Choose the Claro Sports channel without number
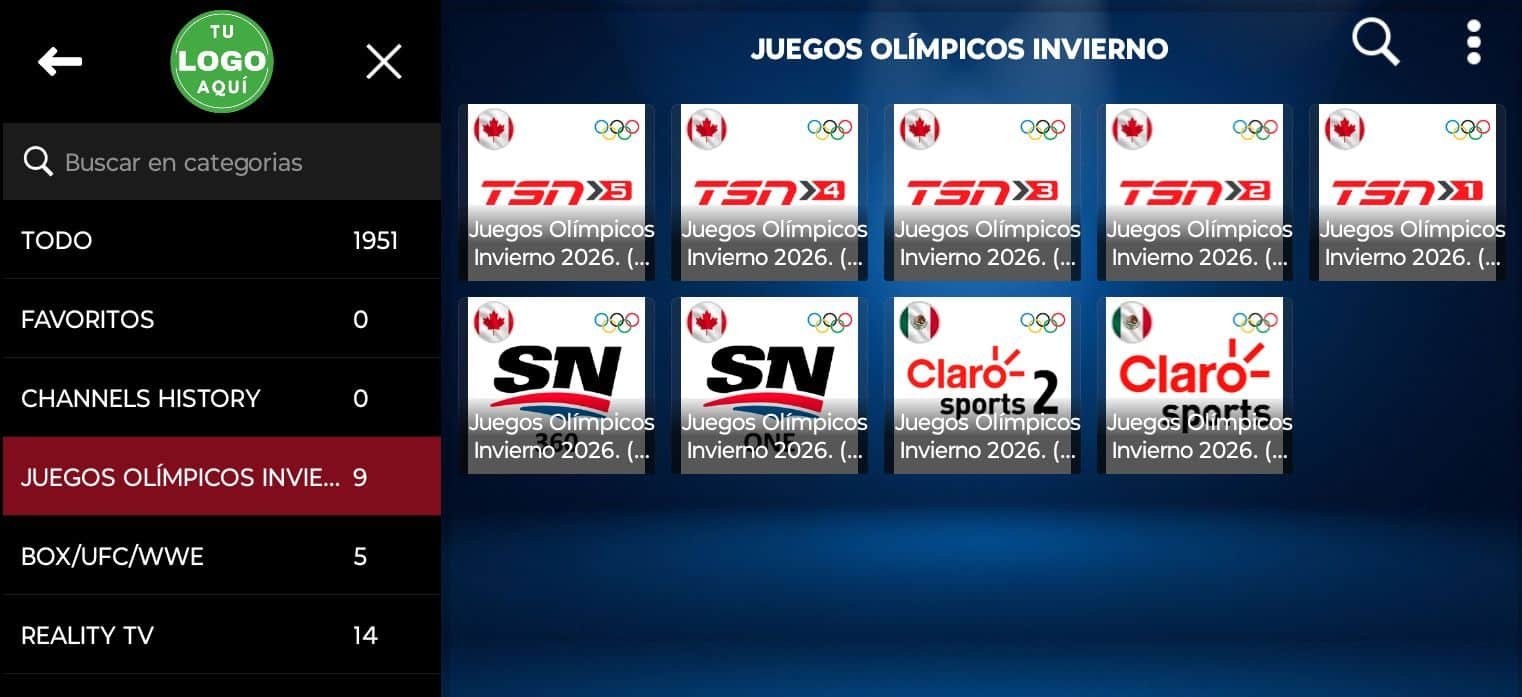The width and height of the screenshot is (1522, 697). point(1195,385)
